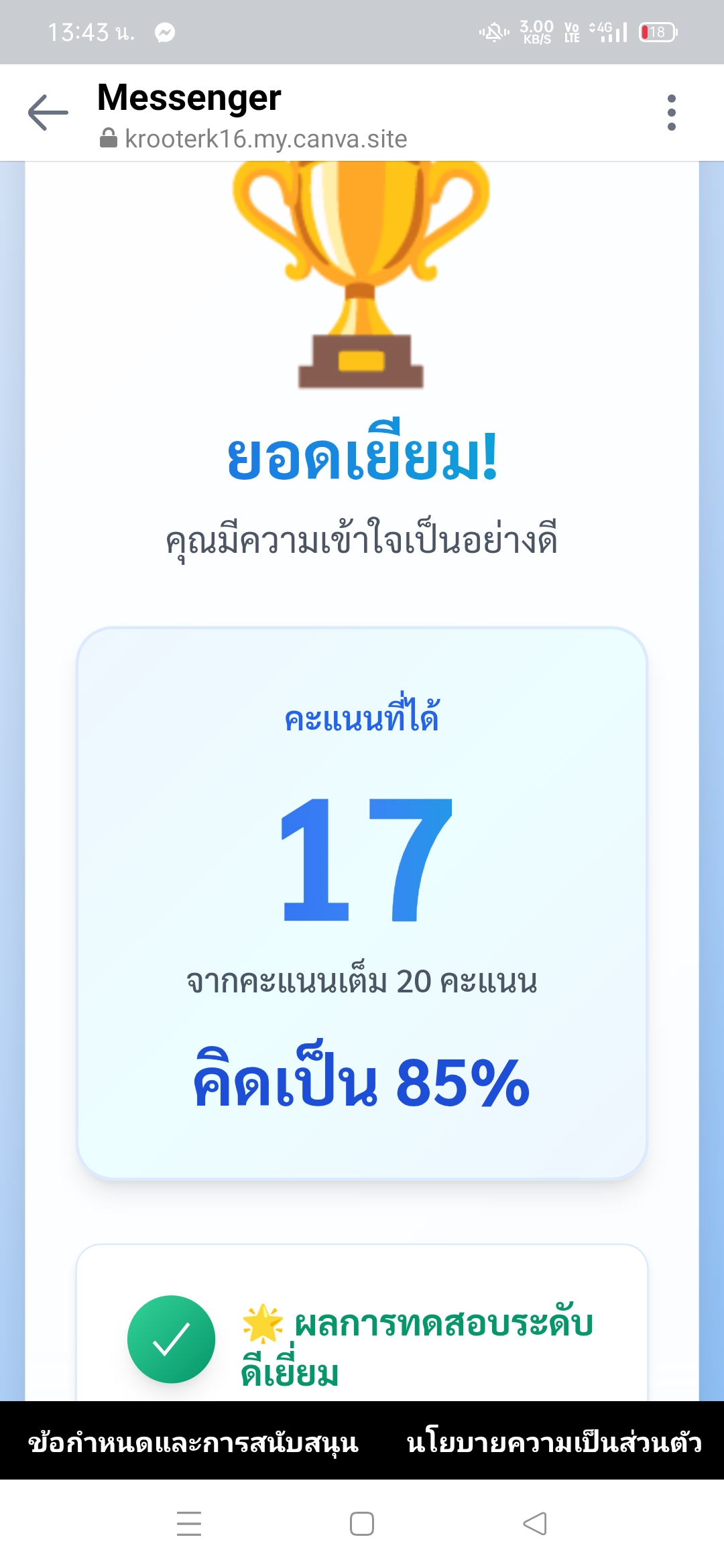Go back using the browser arrow
The image size is (724, 1568).
point(48,113)
